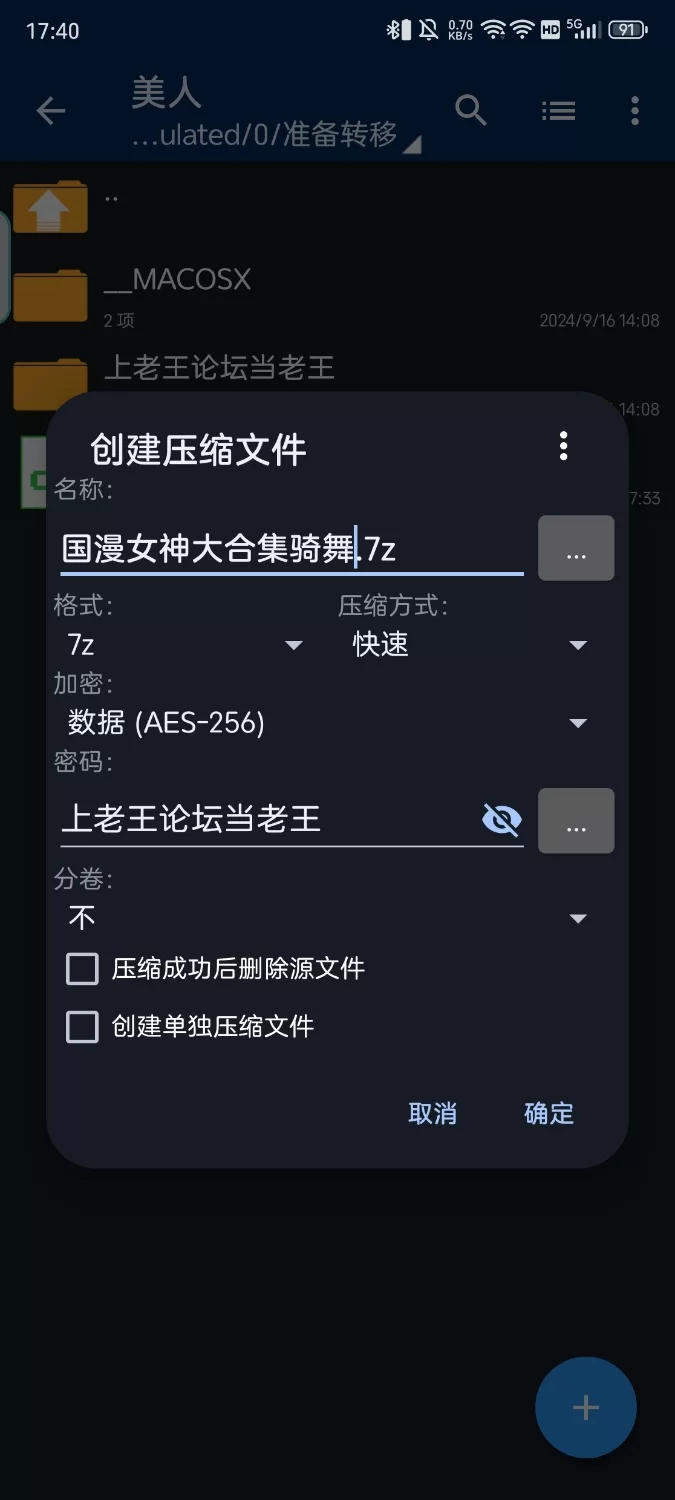The height and width of the screenshot is (1500, 675).
Task: Toggle password visibility eye icon
Action: pos(502,820)
